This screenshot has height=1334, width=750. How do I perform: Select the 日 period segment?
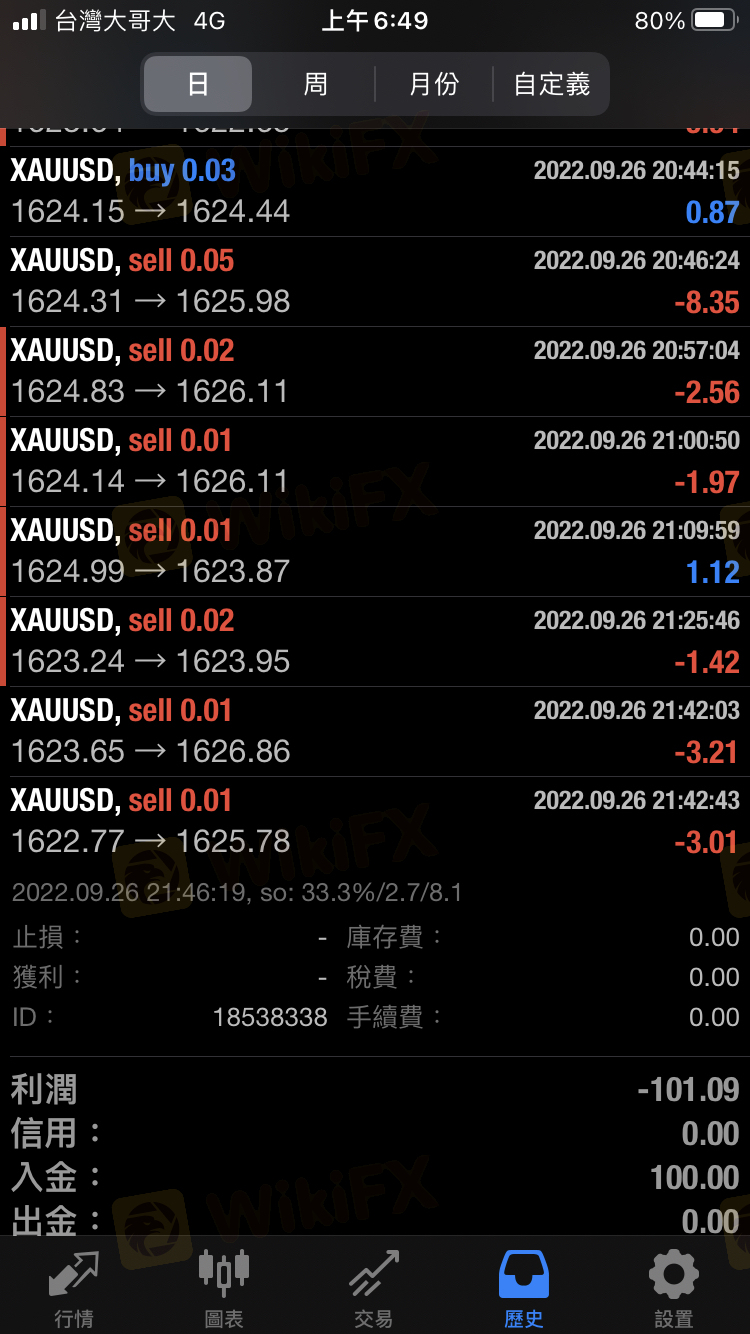tap(198, 84)
